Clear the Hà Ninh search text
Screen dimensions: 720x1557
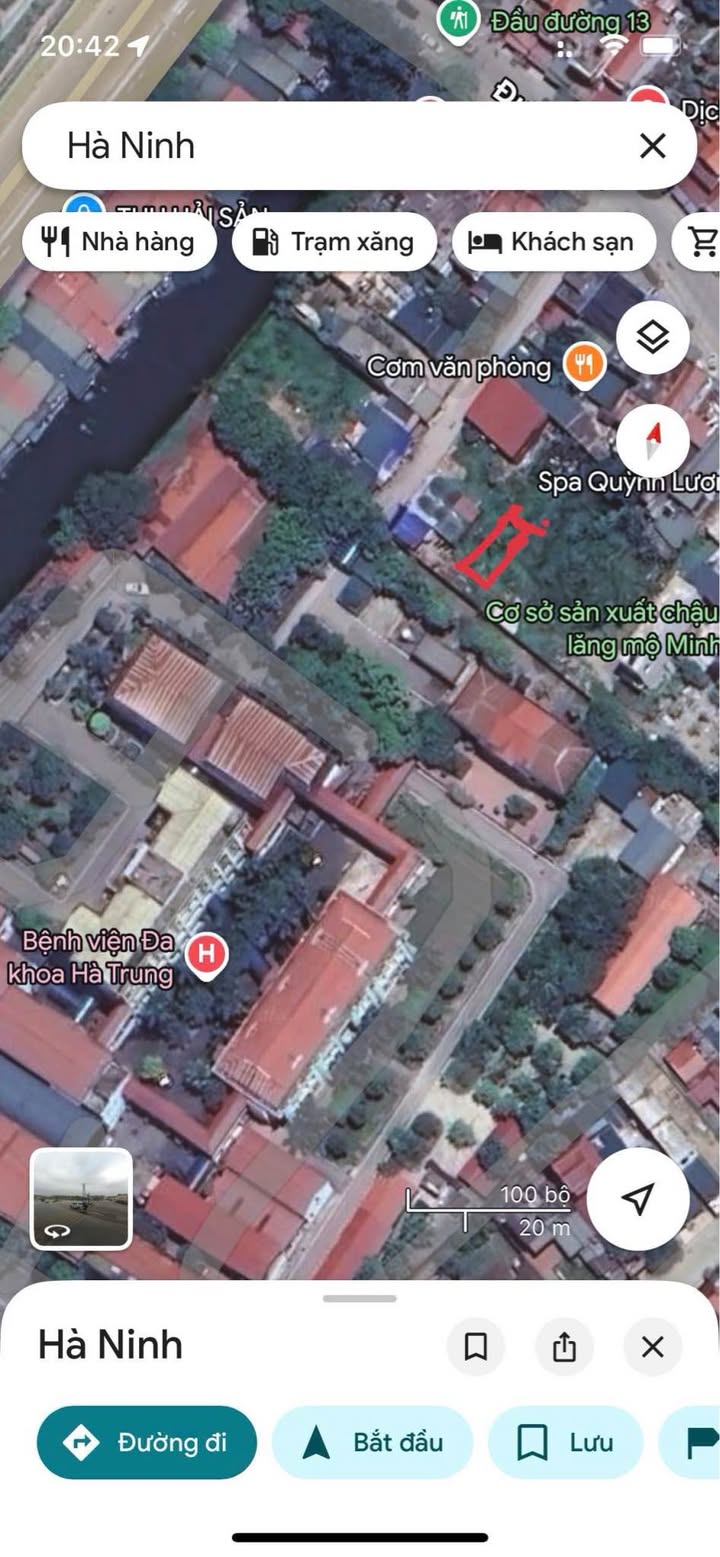coord(652,147)
